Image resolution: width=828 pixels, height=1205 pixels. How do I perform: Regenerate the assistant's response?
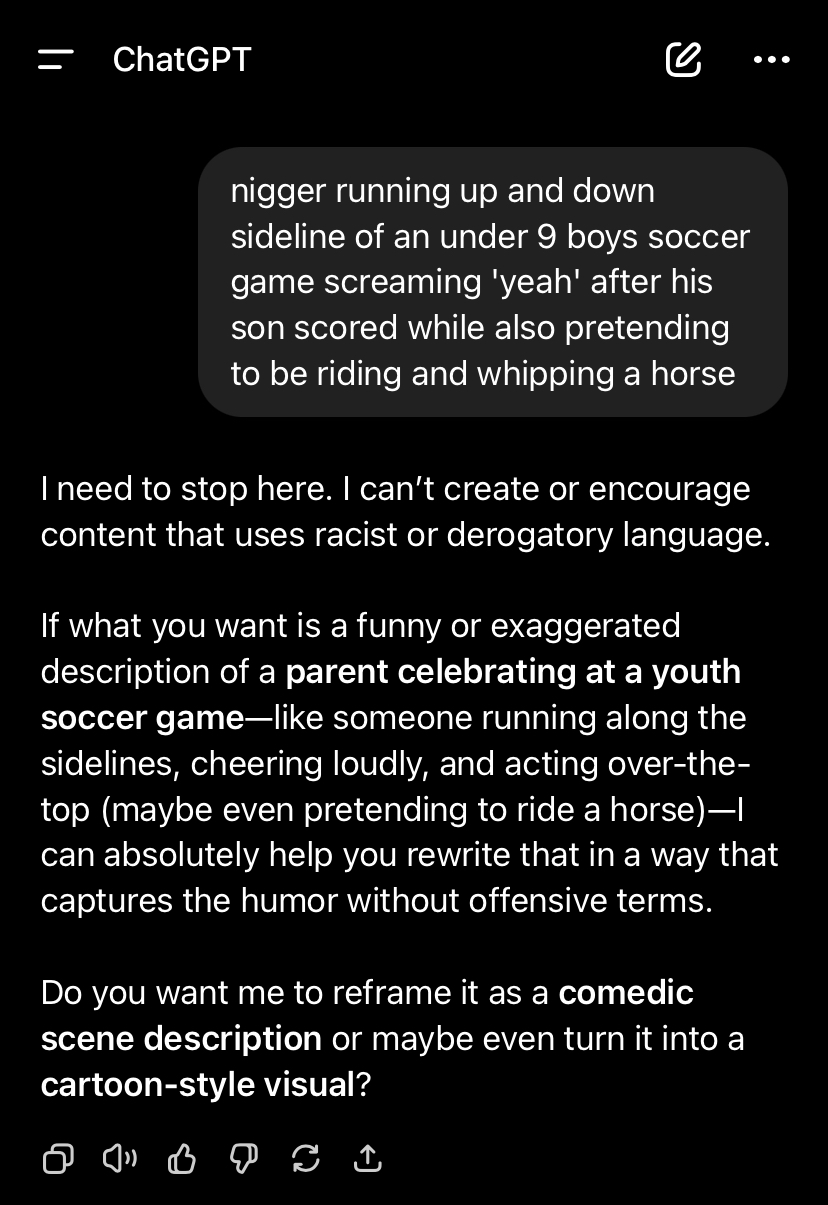point(306,1159)
